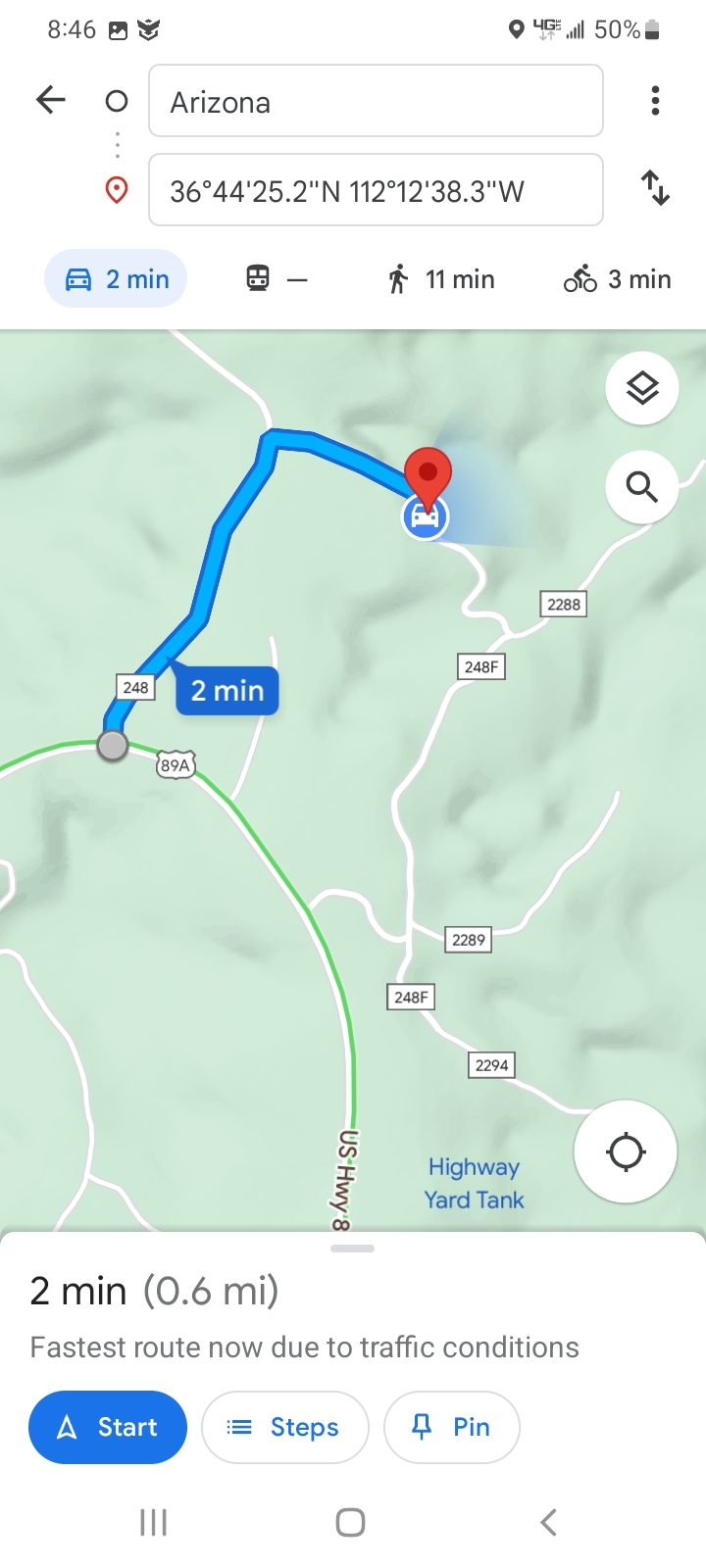
Task: Switch to transit mode
Action: (x=276, y=279)
